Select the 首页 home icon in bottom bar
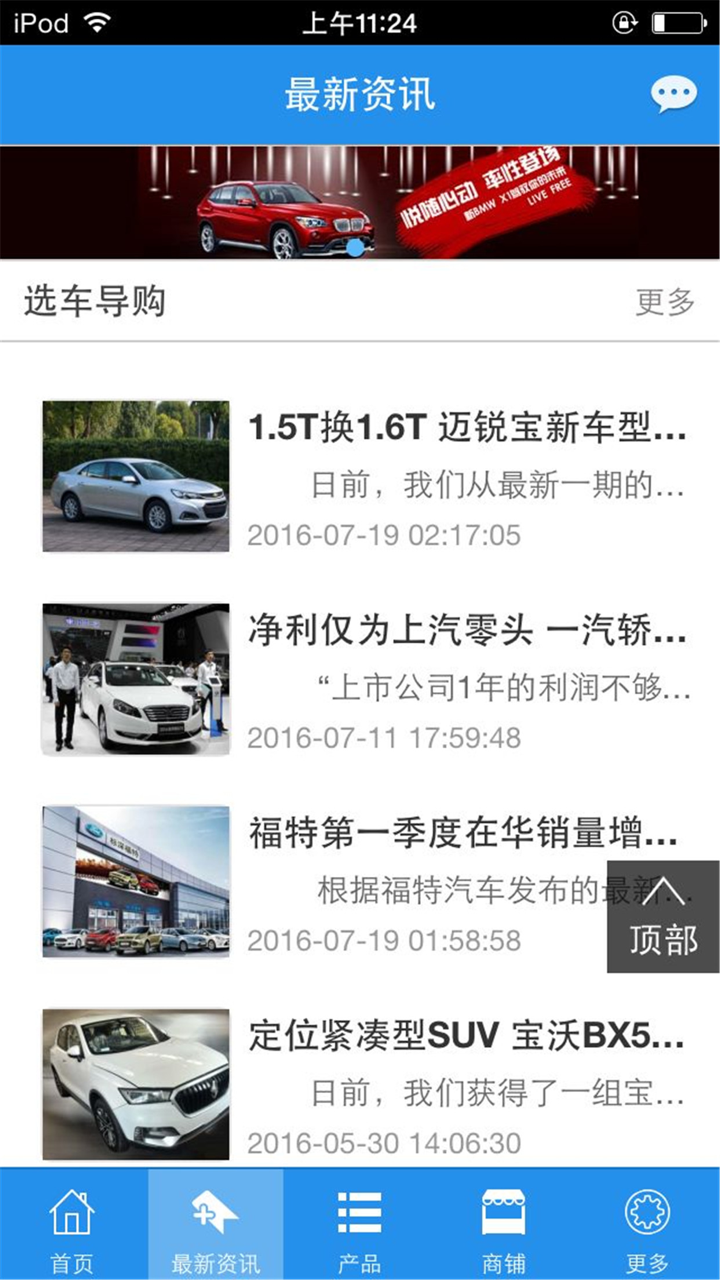Image resolution: width=720 pixels, height=1280 pixels. click(71, 1213)
